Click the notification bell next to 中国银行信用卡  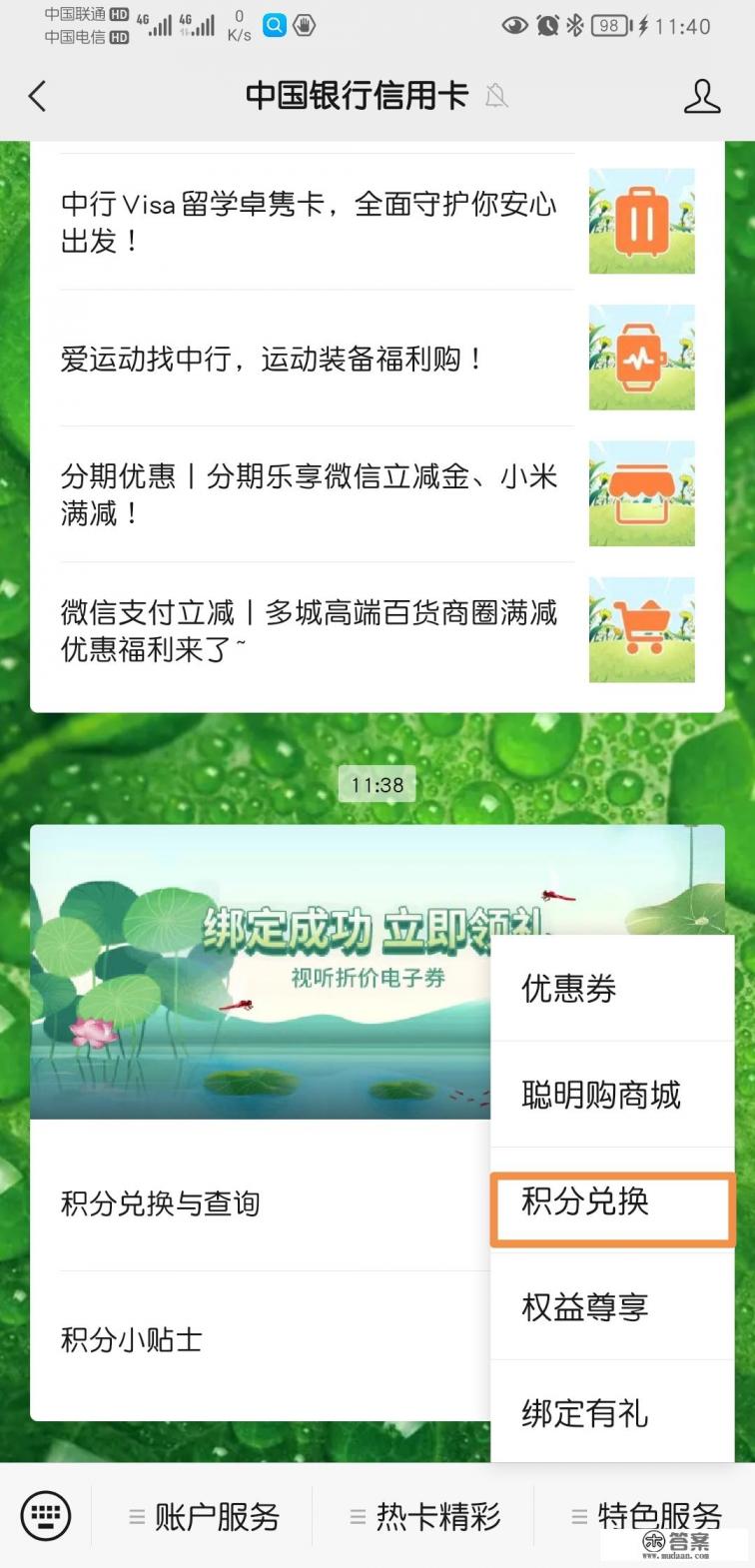pos(497,97)
